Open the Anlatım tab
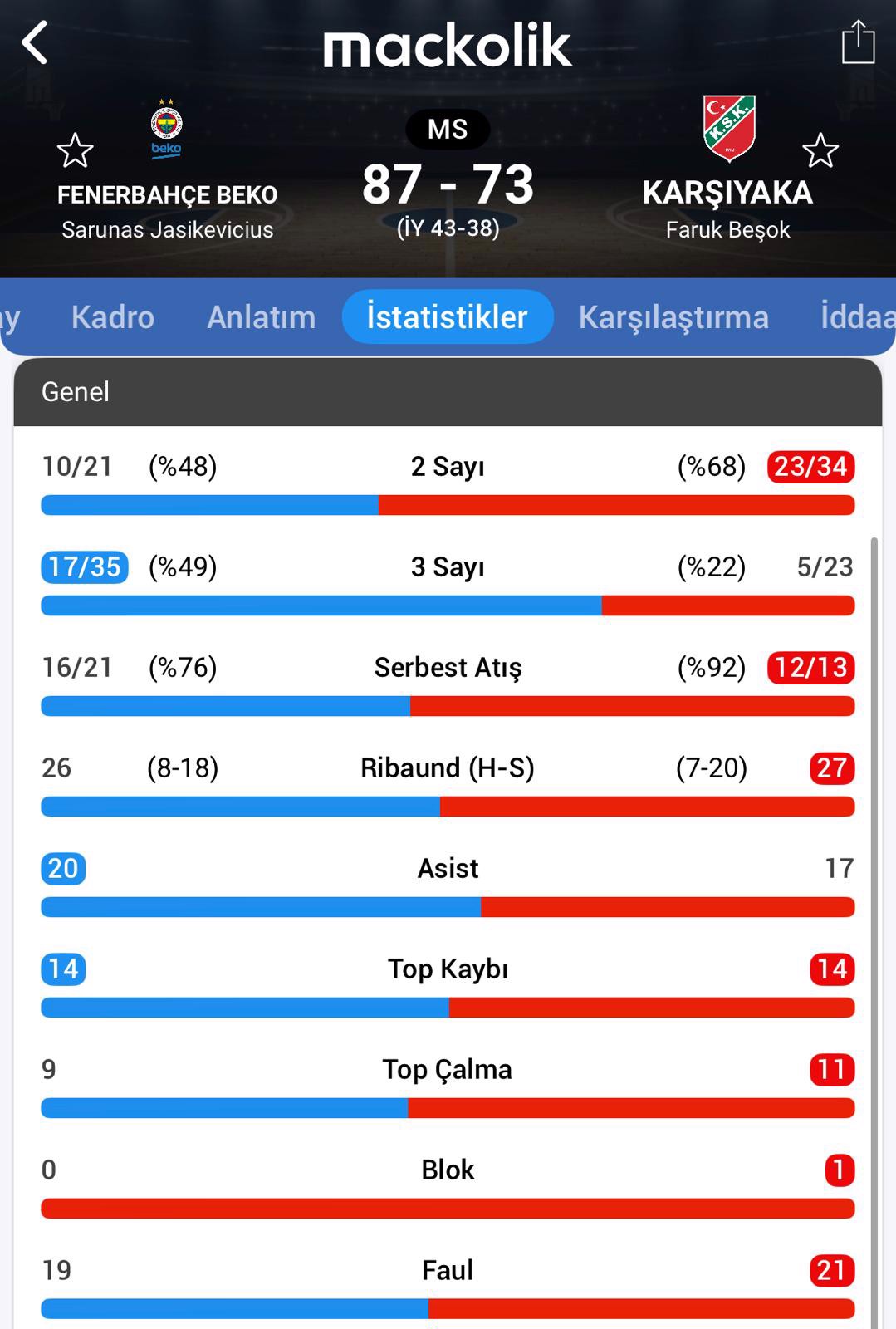 click(261, 317)
